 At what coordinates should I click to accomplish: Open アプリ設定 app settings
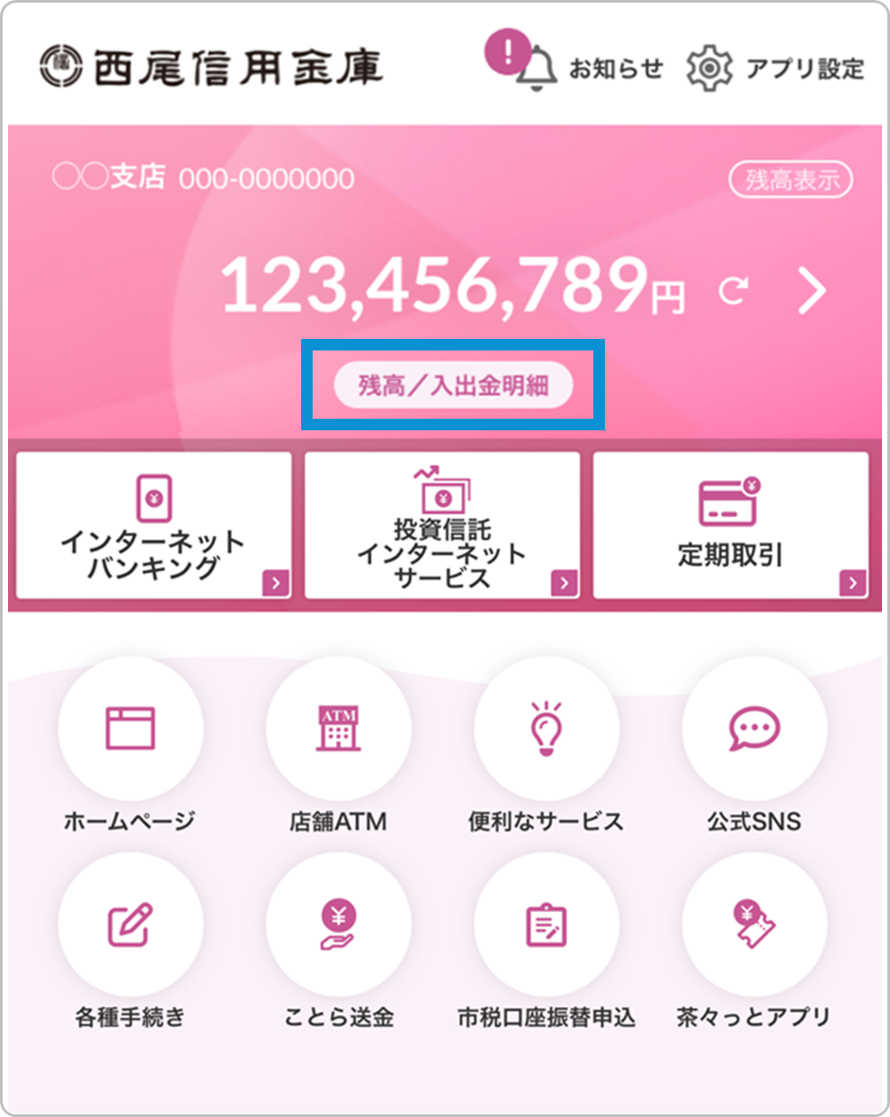click(x=775, y=68)
